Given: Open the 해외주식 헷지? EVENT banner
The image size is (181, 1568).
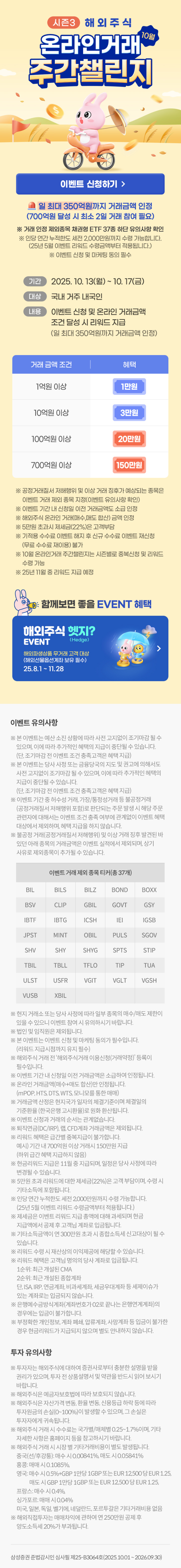Looking at the screenshot, I should (90, 648).
